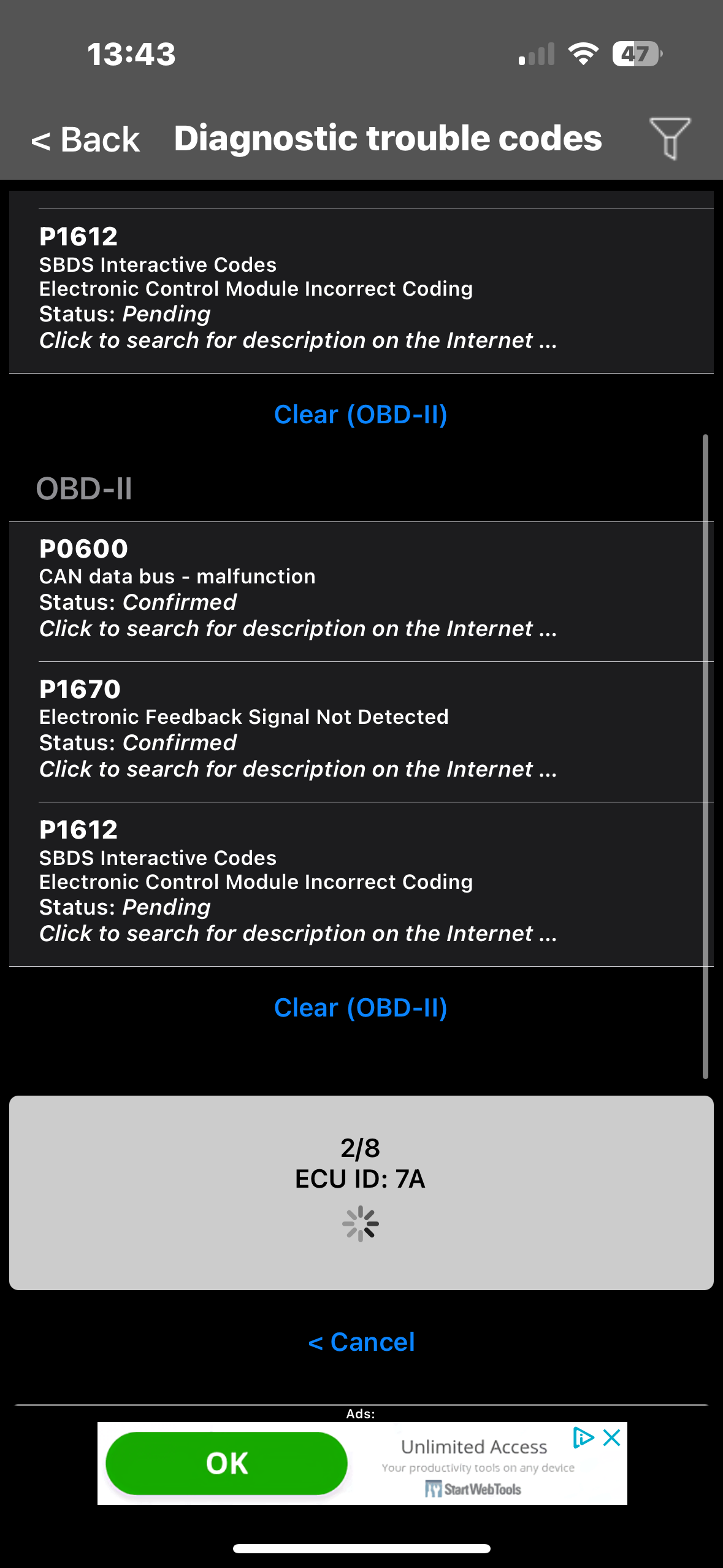Cancel the ECU scan in progress
Image resolution: width=723 pixels, height=1568 pixels.
coord(361,1342)
